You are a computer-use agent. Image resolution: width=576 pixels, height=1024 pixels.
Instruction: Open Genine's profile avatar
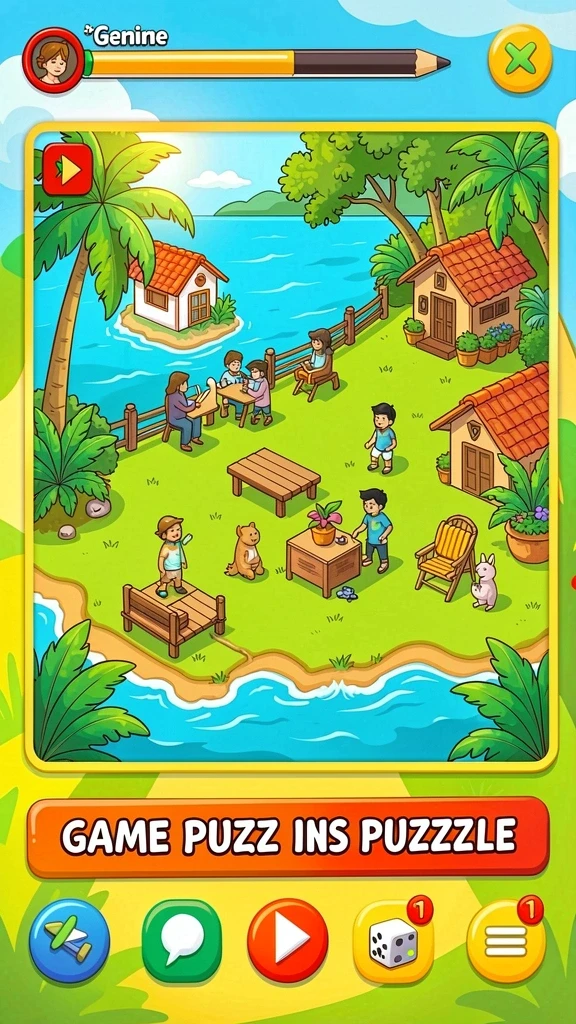point(54,59)
